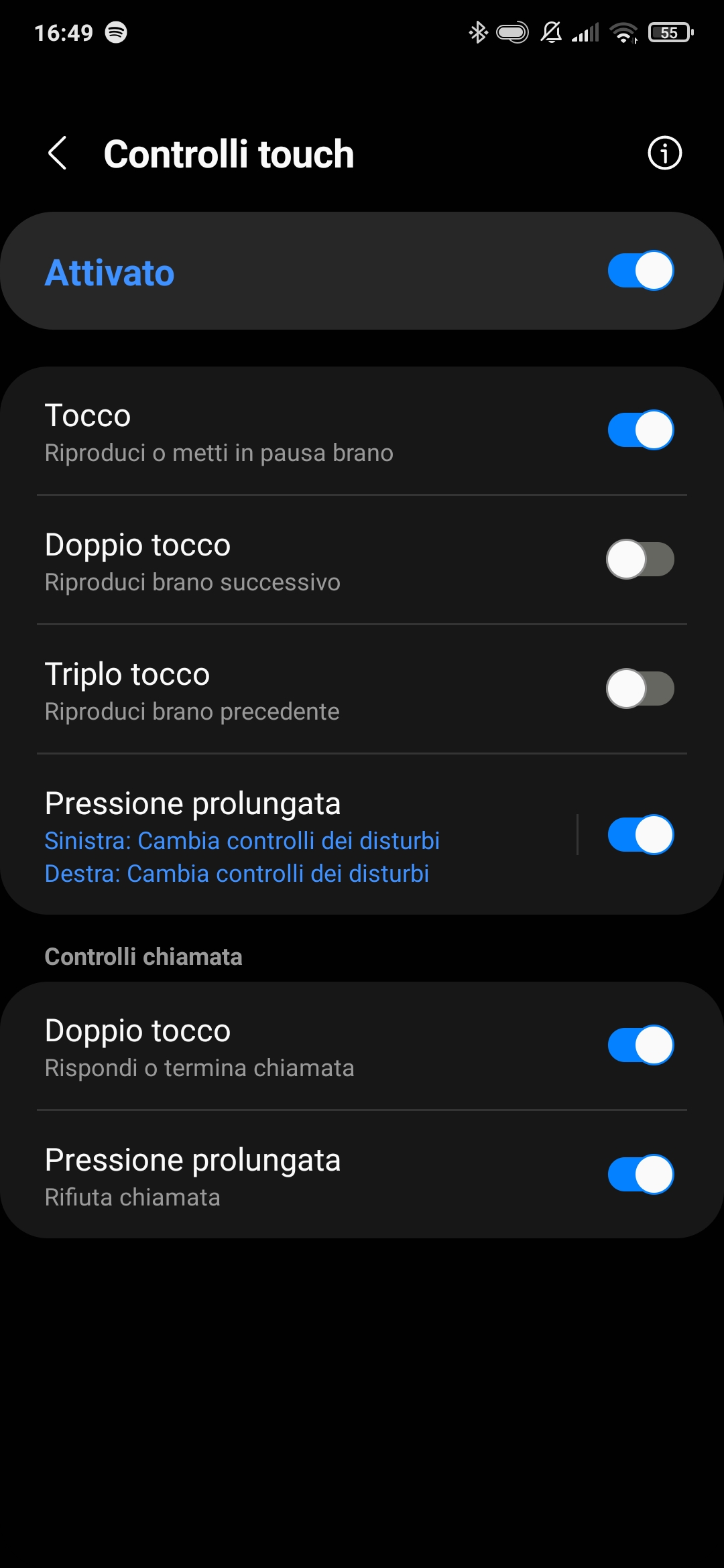Go back from Controlli touch
Image resolution: width=724 pixels, height=1568 pixels.
(x=58, y=153)
